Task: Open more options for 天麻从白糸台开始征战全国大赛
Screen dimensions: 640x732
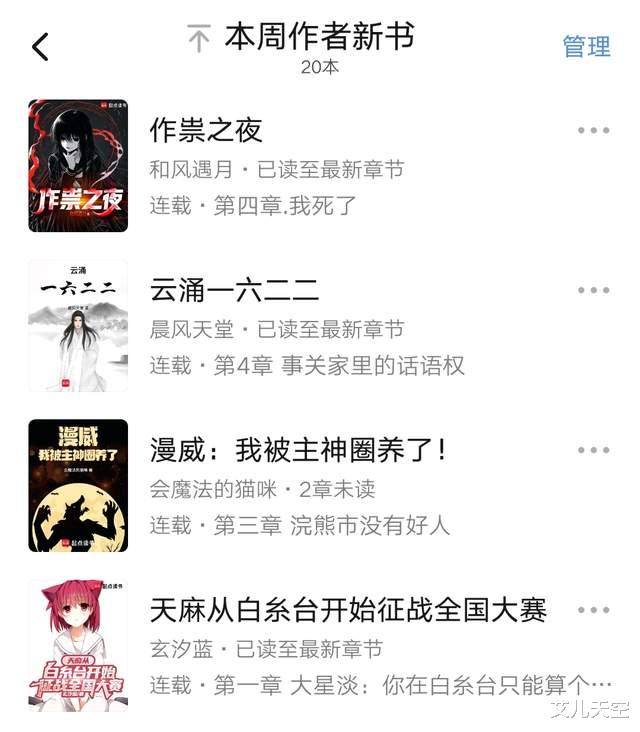Action: (593, 610)
